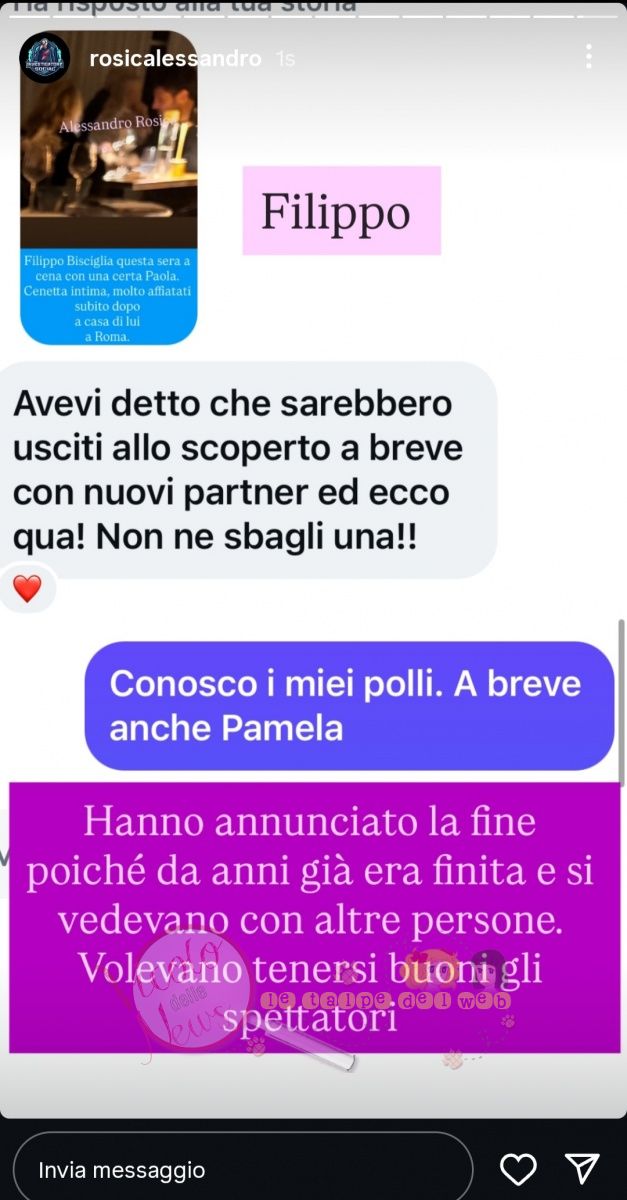The height and width of the screenshot is (1200, 627).
Task: Tap the rosicalessandro username
Action: click(x=175, y=59)
